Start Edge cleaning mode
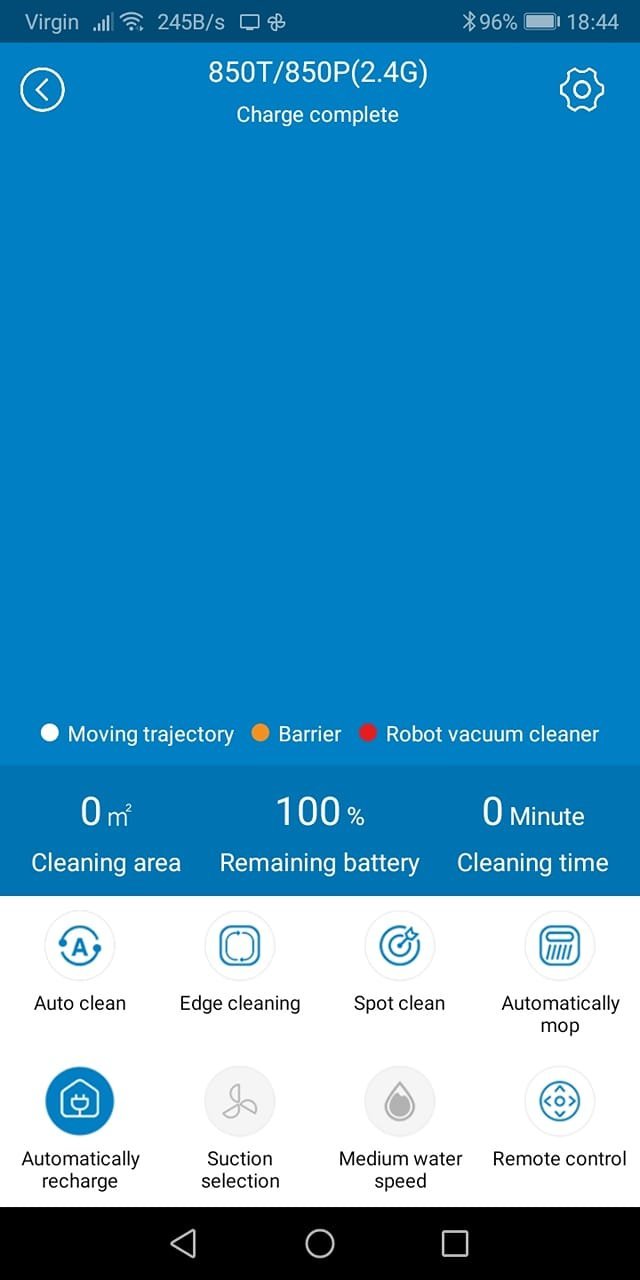 coord(240,945)
